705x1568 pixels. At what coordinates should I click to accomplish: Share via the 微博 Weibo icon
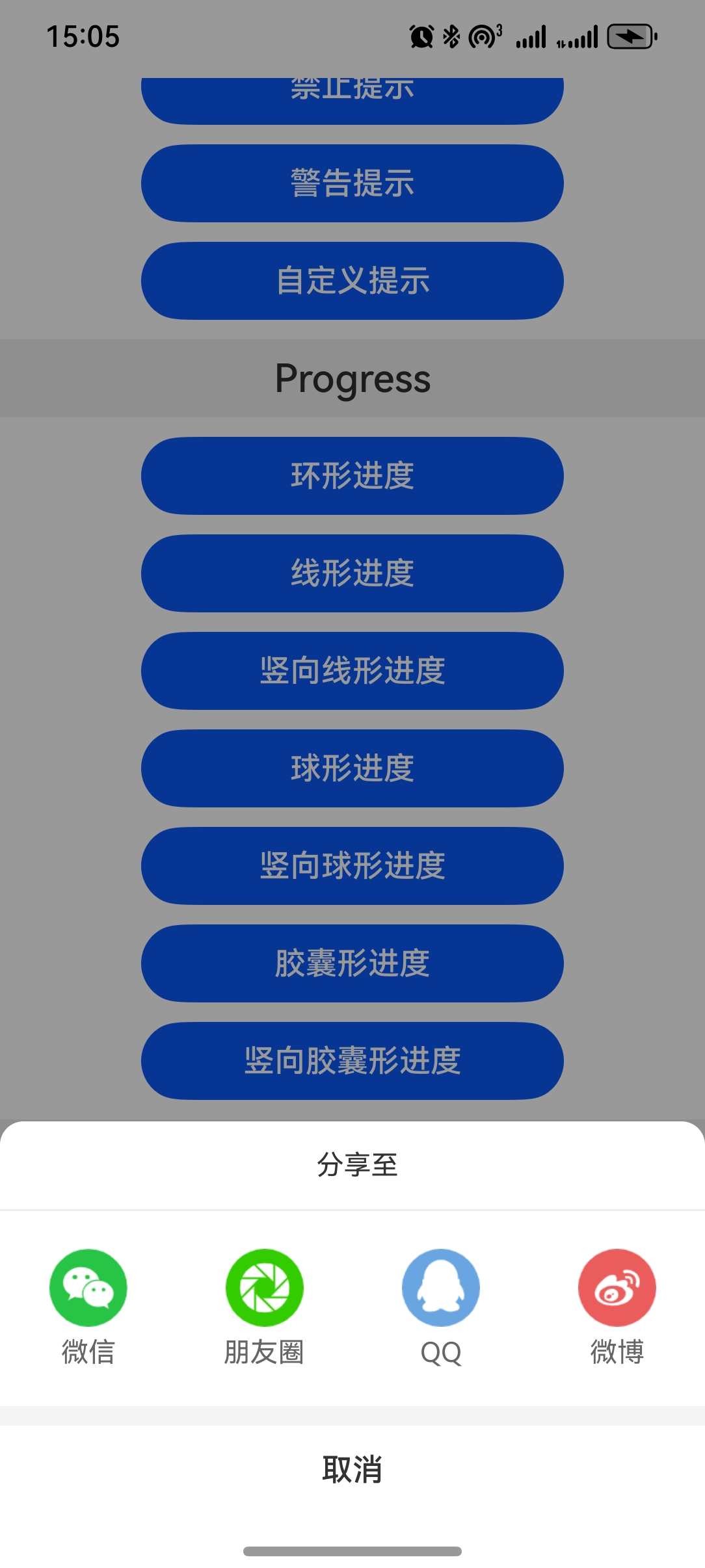click(617, 1287)
